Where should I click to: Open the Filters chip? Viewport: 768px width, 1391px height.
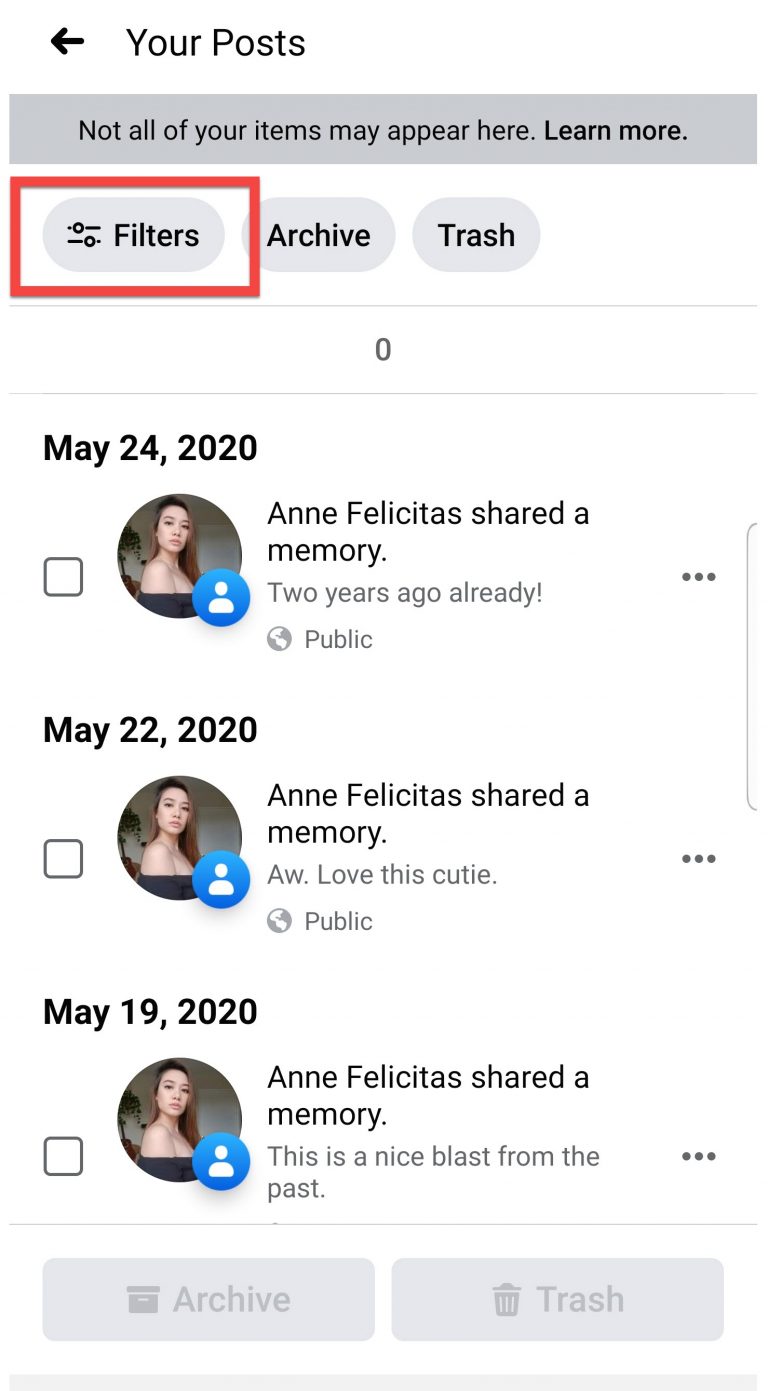(x=134, y=235)
